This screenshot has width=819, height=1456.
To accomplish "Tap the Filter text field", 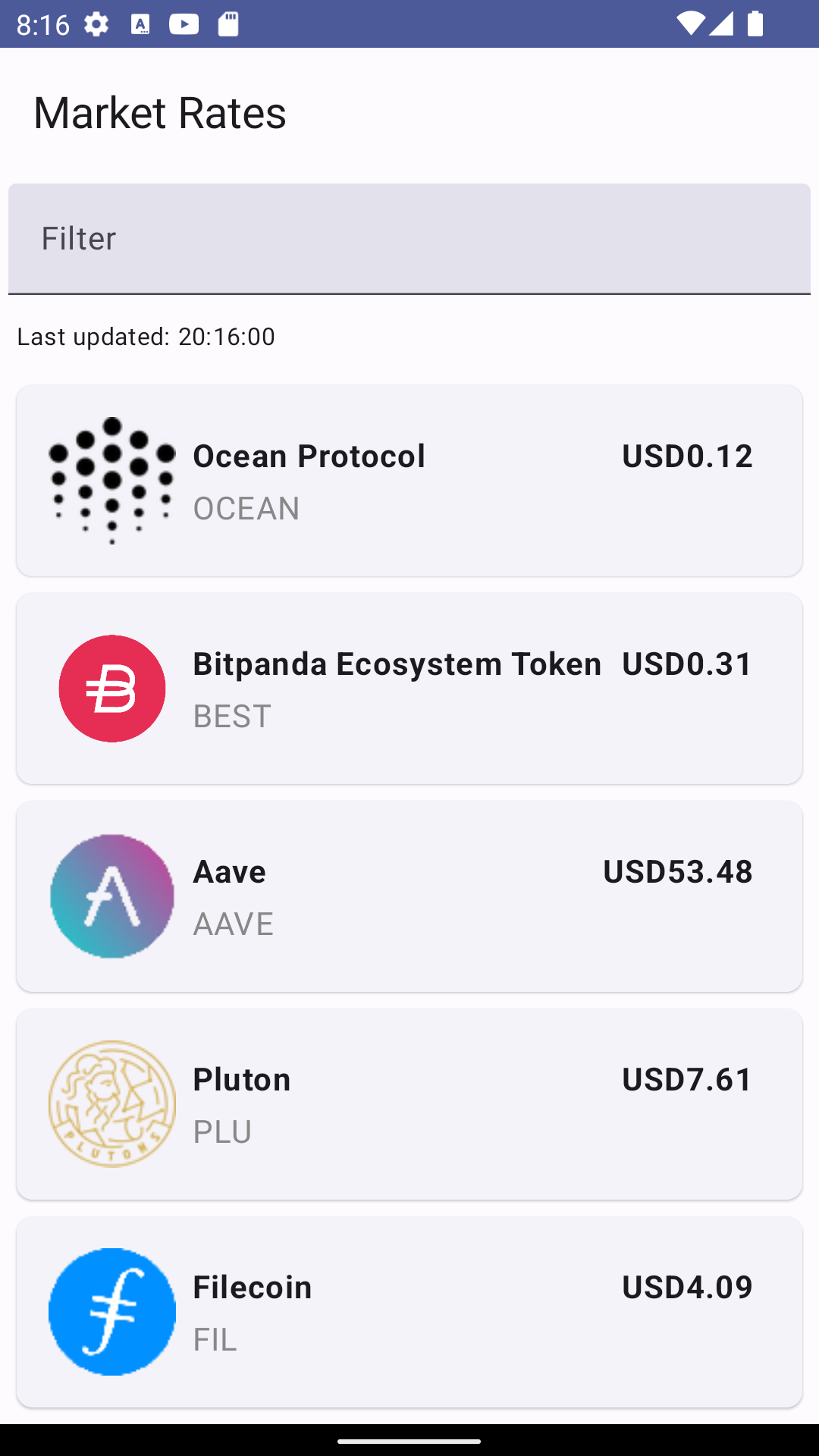I will pyautogui.click(x=409, y=238).
